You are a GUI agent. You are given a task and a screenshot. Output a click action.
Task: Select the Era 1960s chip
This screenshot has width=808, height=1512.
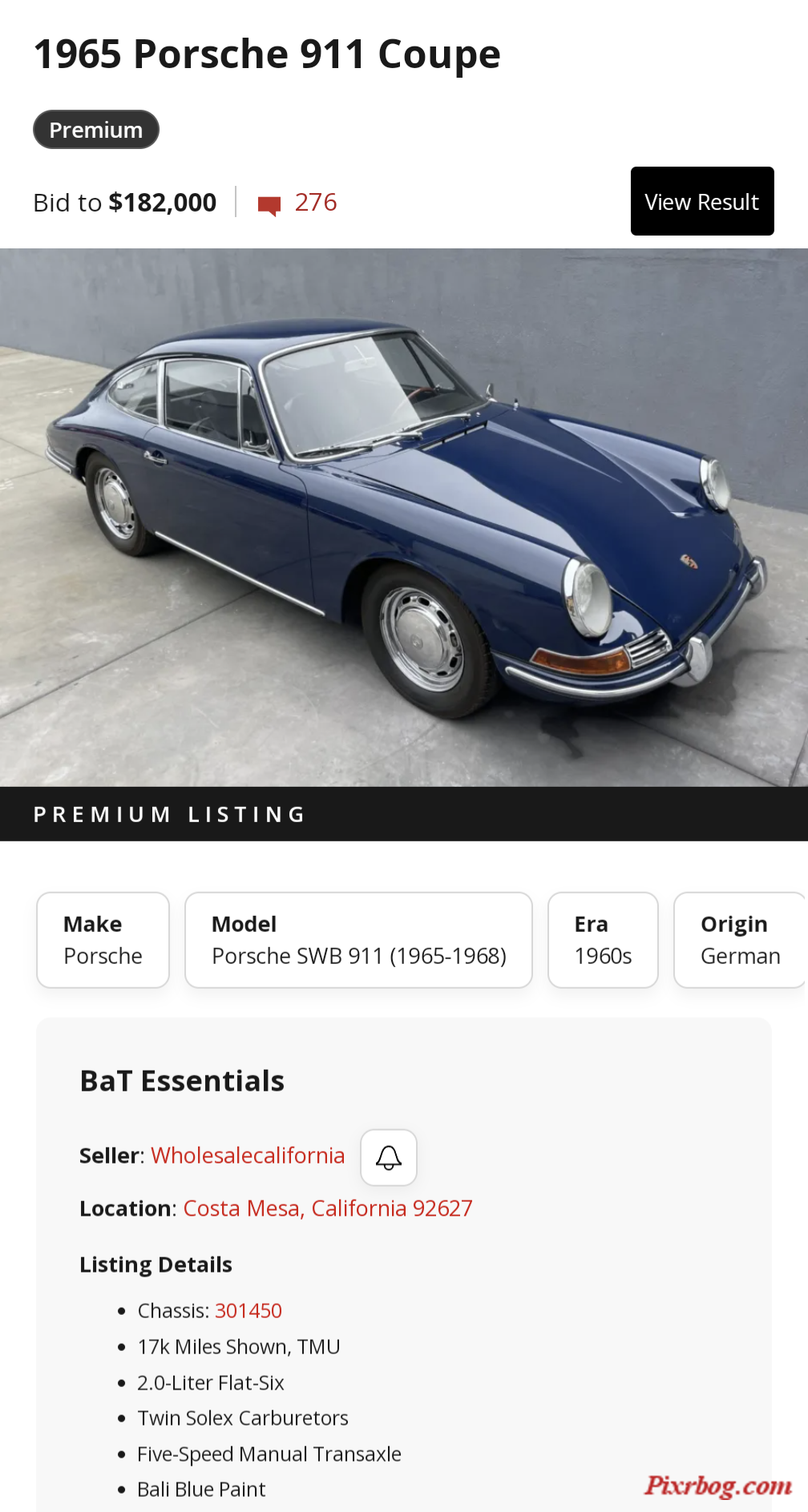(x=603, y=939)
